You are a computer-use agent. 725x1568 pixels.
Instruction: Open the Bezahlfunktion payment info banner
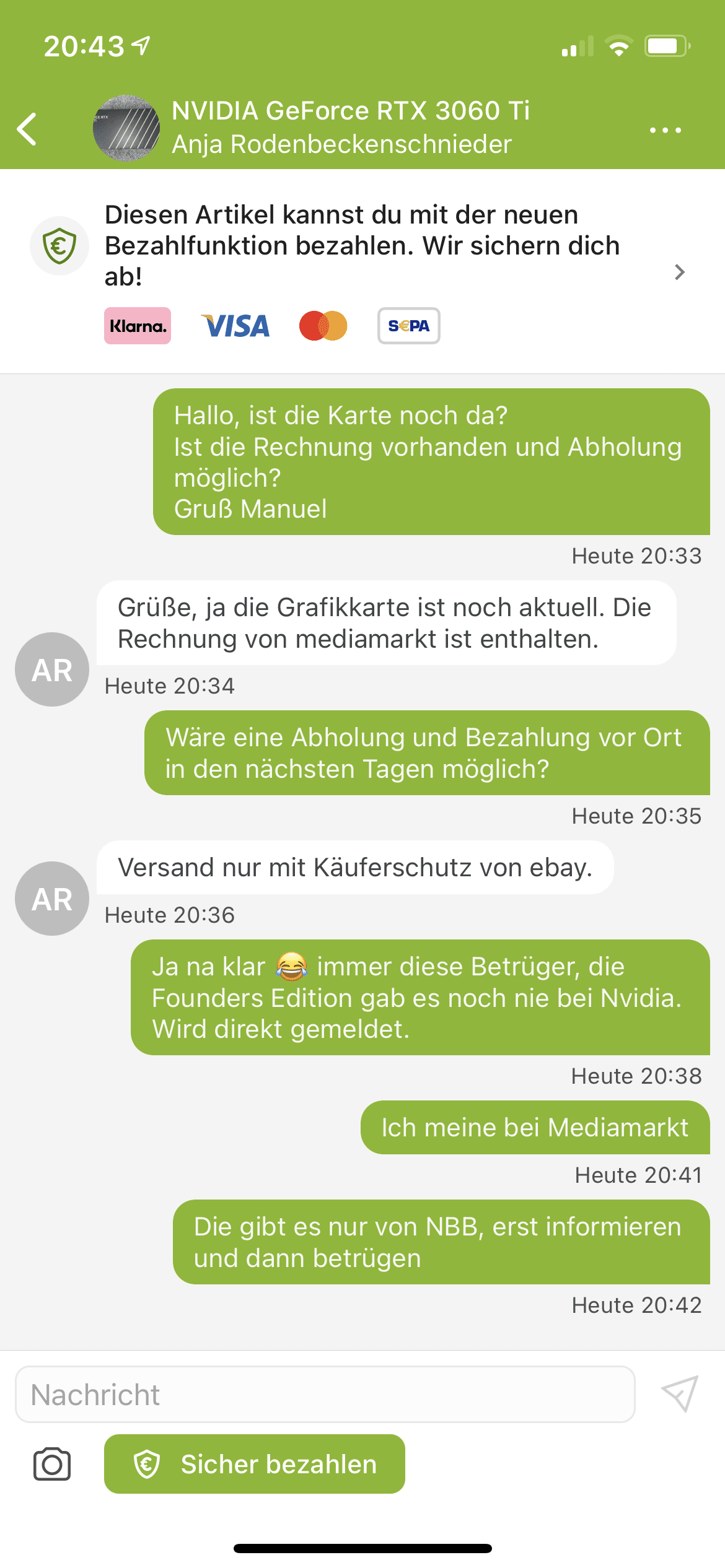point(362,271)
